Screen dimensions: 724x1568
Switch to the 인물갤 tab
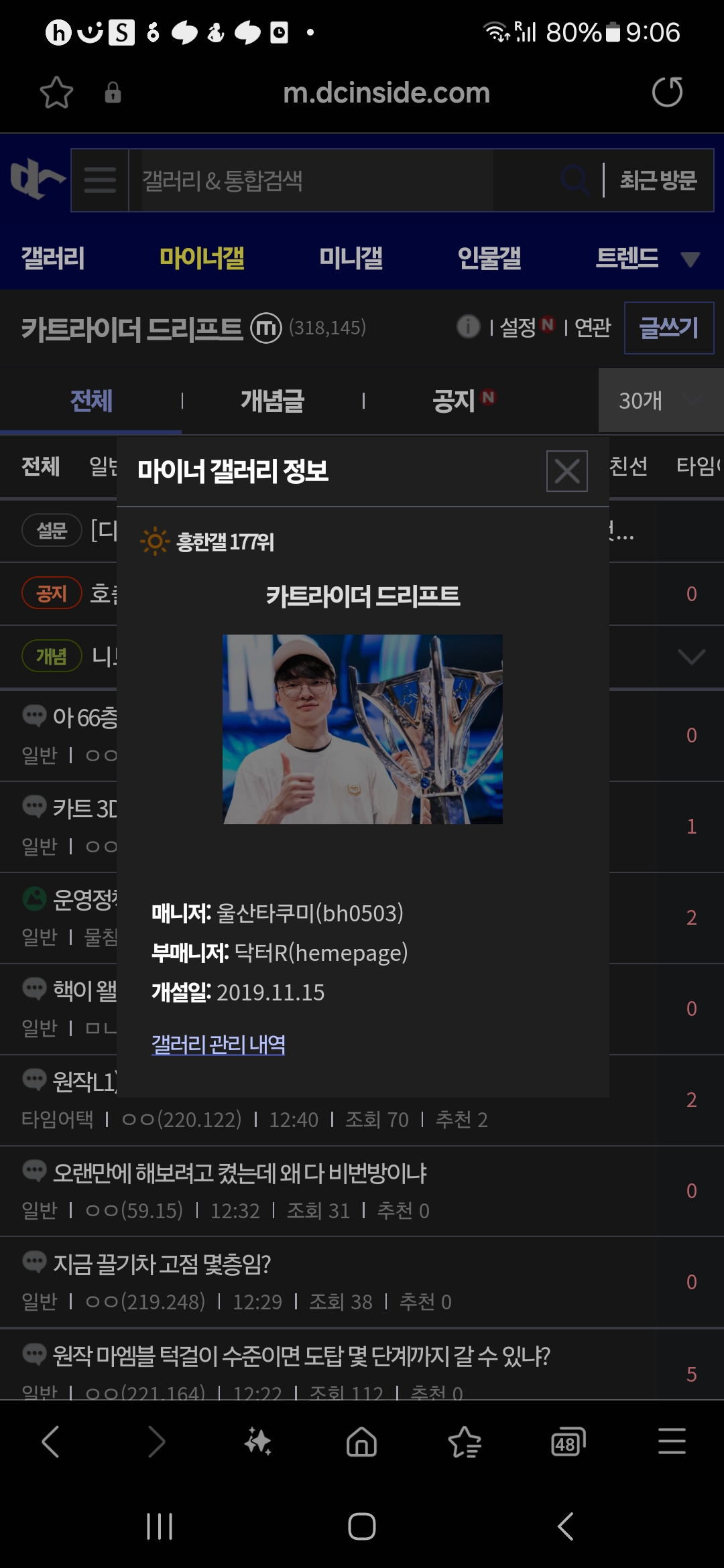tap(489, 258)
